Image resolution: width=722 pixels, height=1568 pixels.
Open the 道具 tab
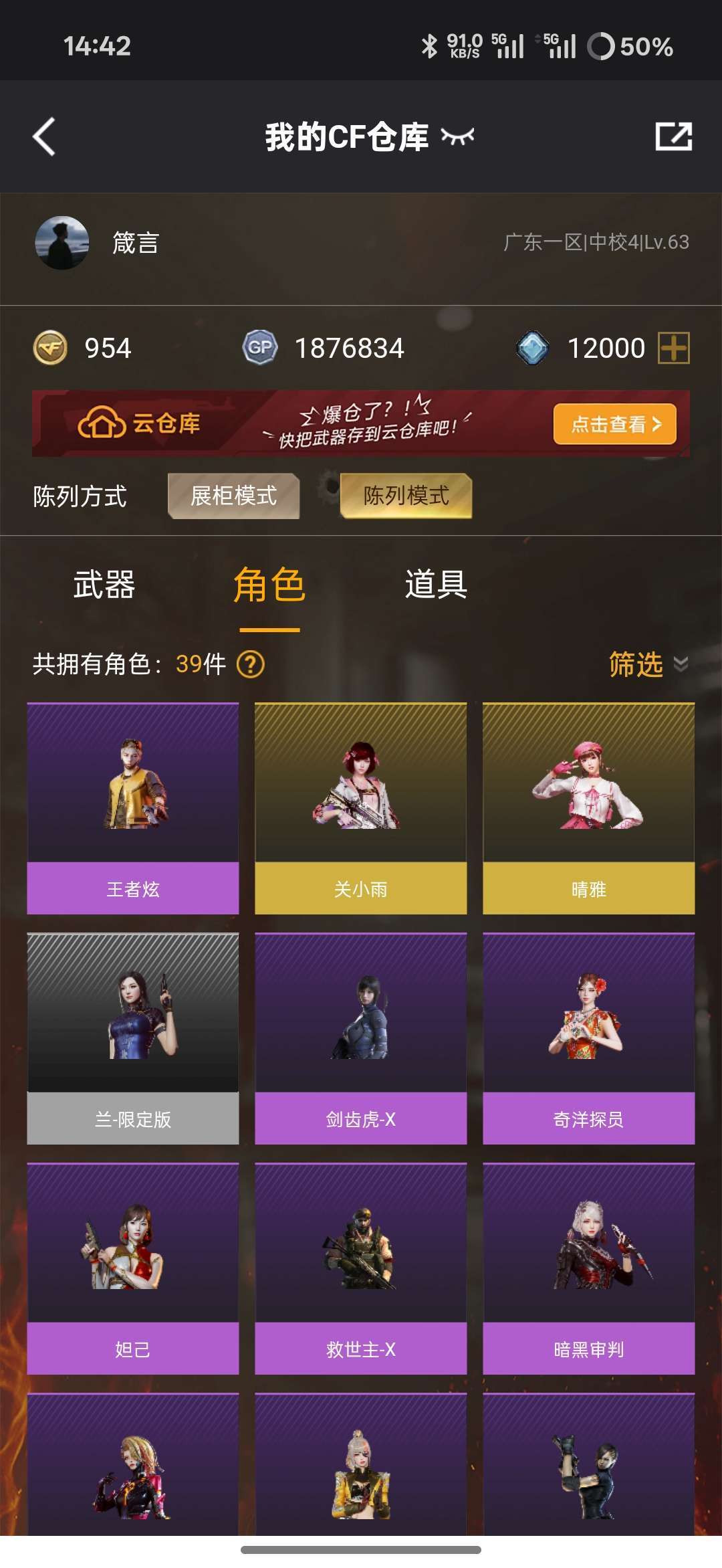point(436,585)
